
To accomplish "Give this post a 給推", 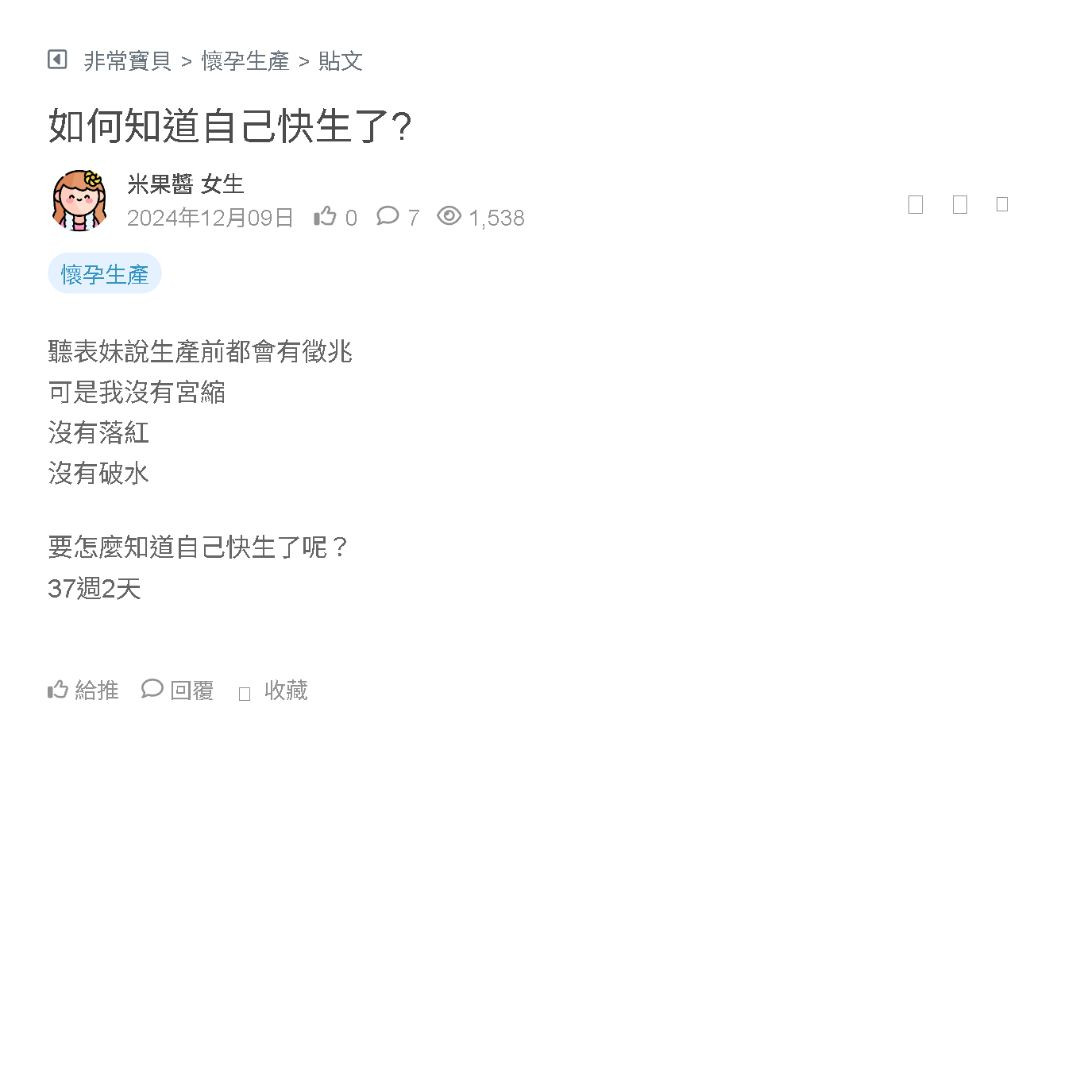I will coord(83,690).
